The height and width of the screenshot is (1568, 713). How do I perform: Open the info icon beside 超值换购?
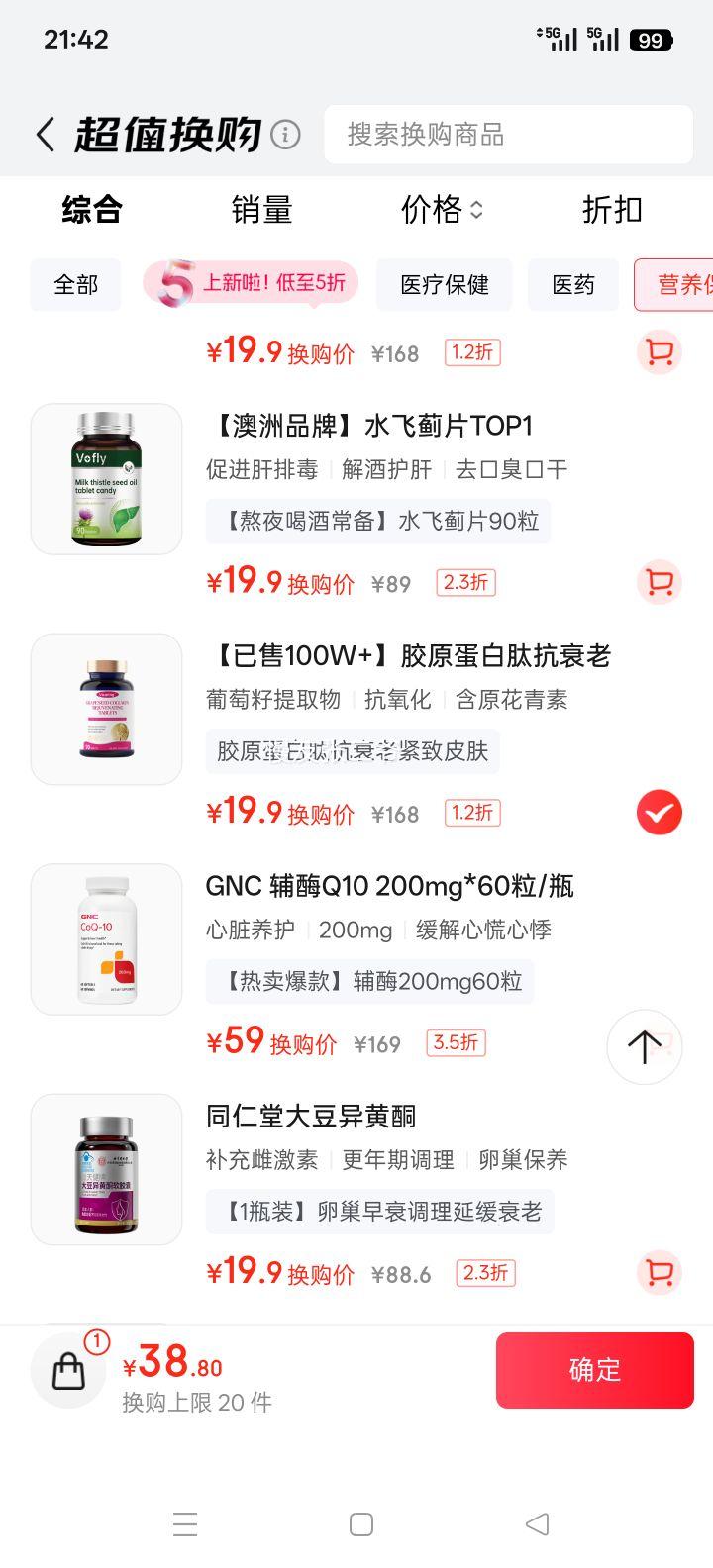coord(285,135)
